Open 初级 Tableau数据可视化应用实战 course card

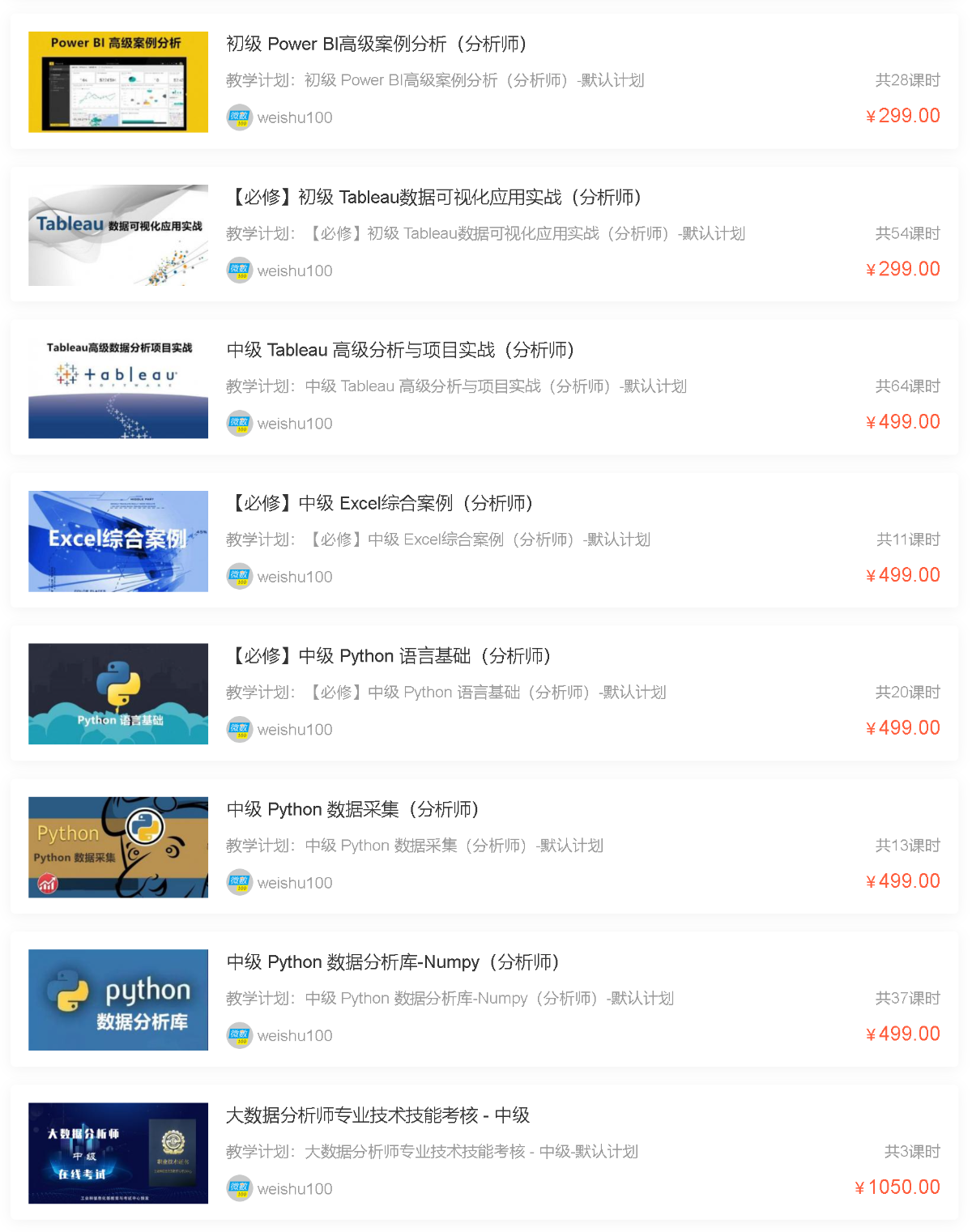click(x=433, y=198)
